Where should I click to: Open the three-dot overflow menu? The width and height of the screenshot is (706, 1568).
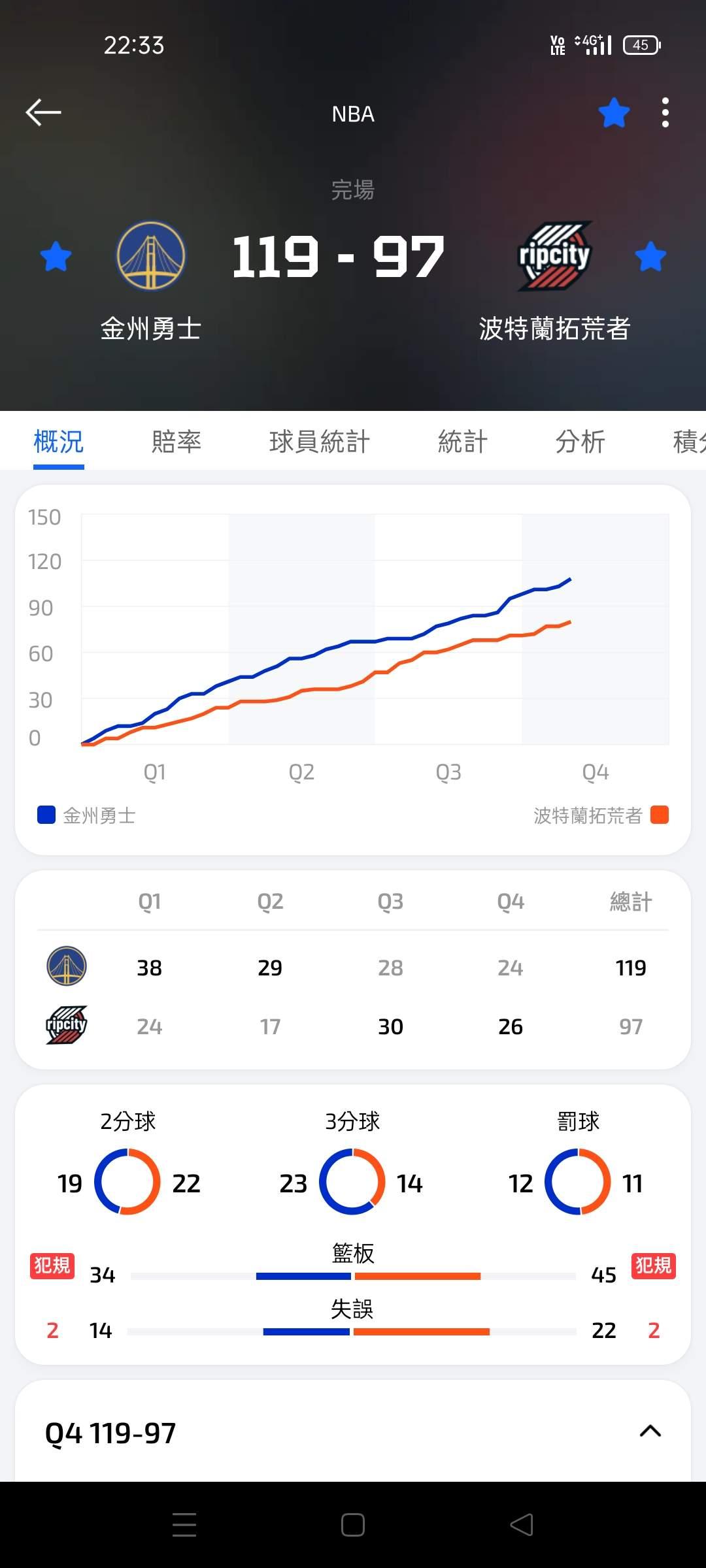(665, 113)
